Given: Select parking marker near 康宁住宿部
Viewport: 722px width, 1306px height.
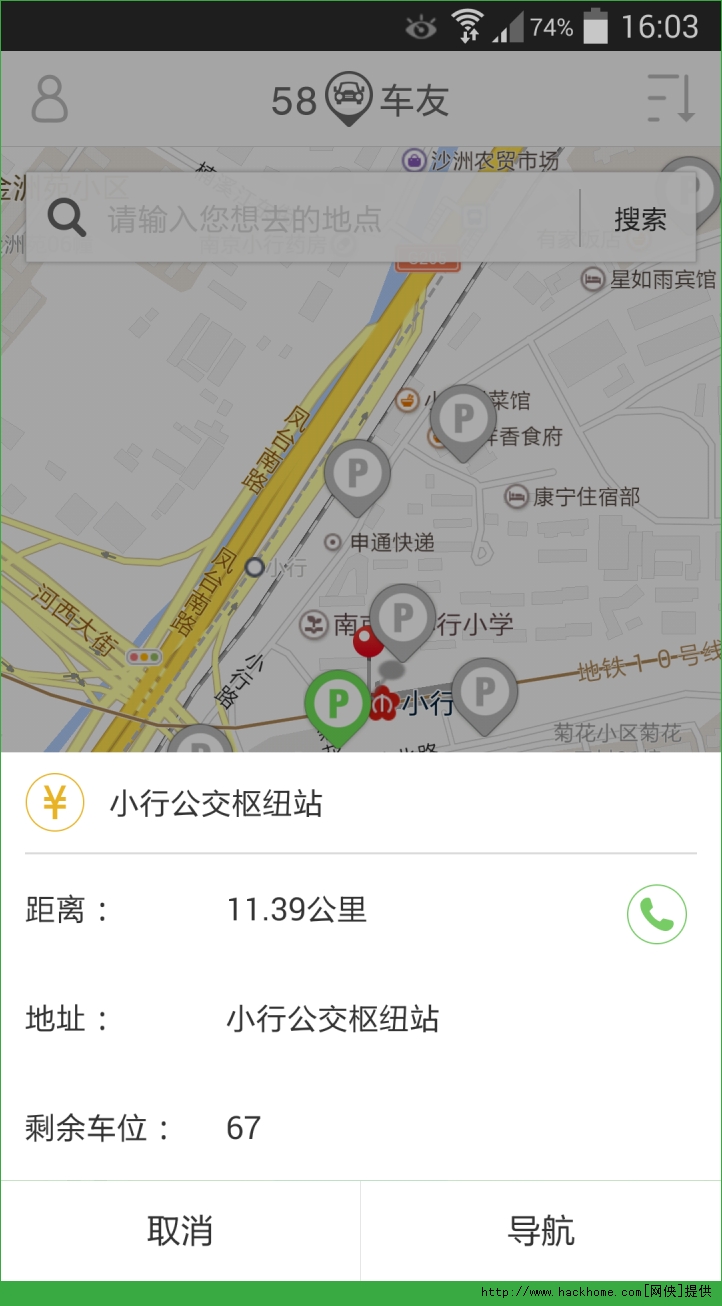Looking at the screenshot, I should click(x=462, y=418).
